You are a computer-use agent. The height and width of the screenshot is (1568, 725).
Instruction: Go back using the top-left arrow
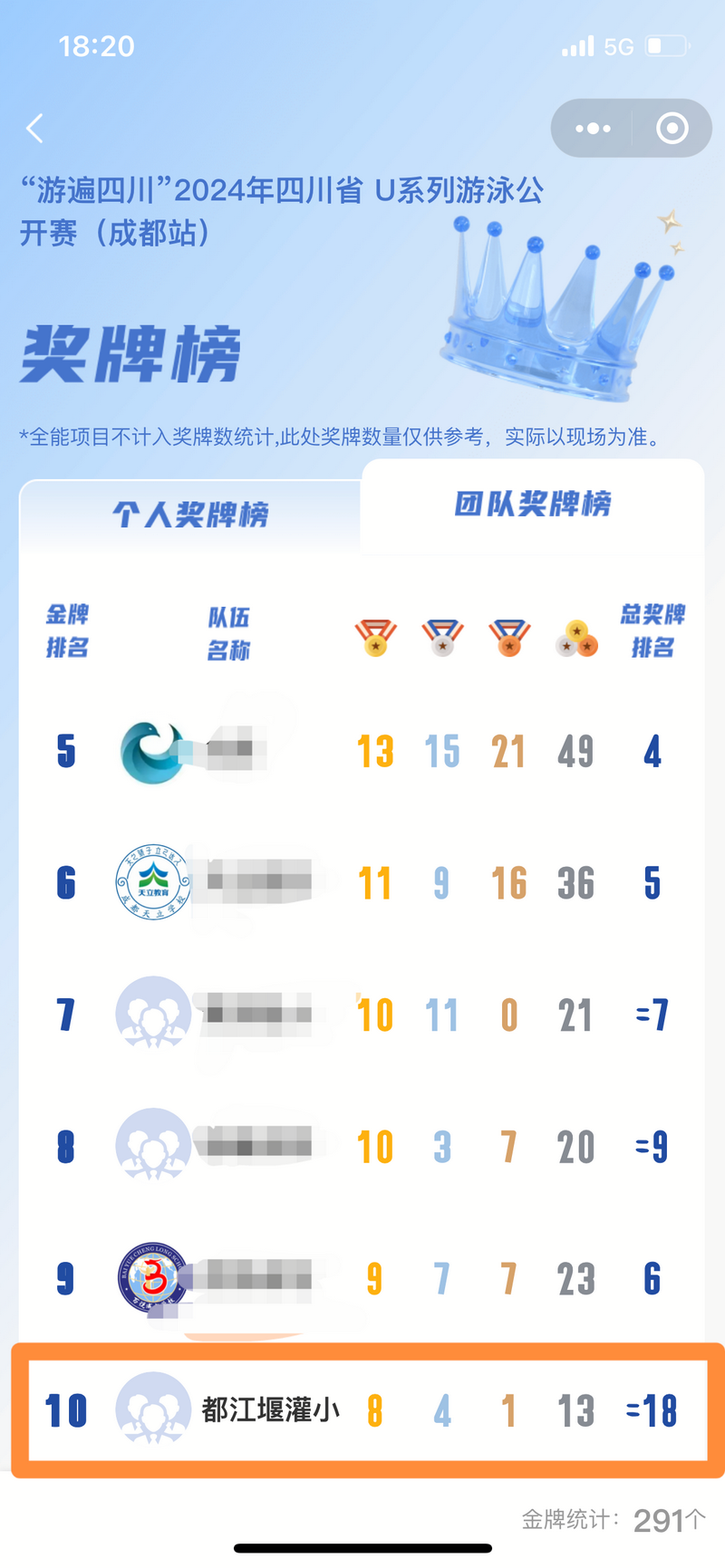pyautogui.click(x=35, y=129)
